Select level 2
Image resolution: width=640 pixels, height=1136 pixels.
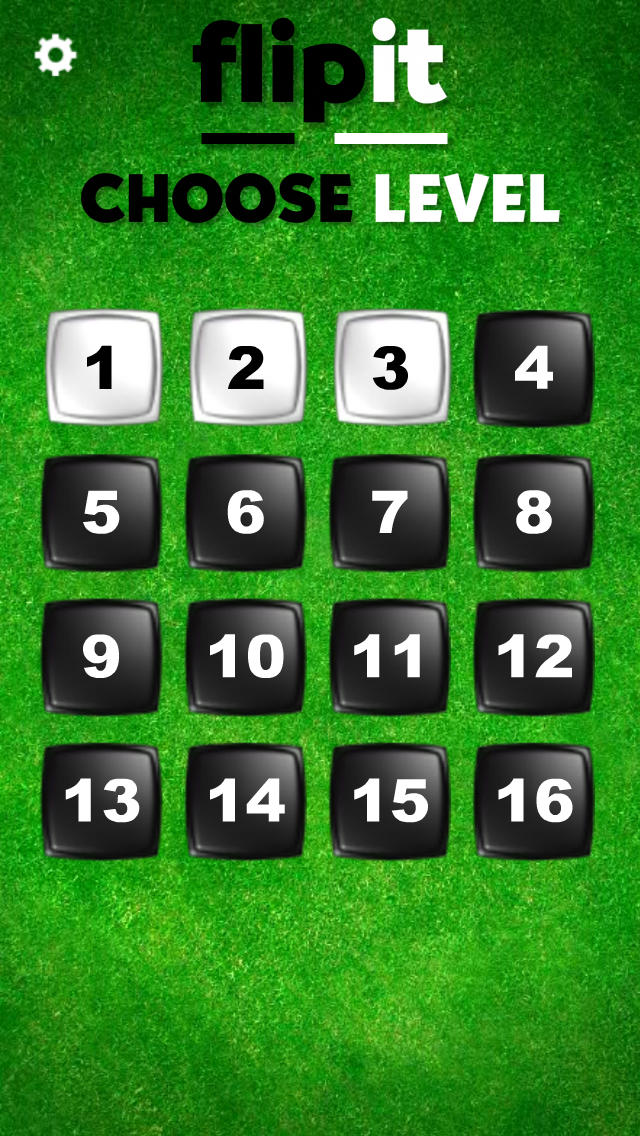tap(247, 367)
